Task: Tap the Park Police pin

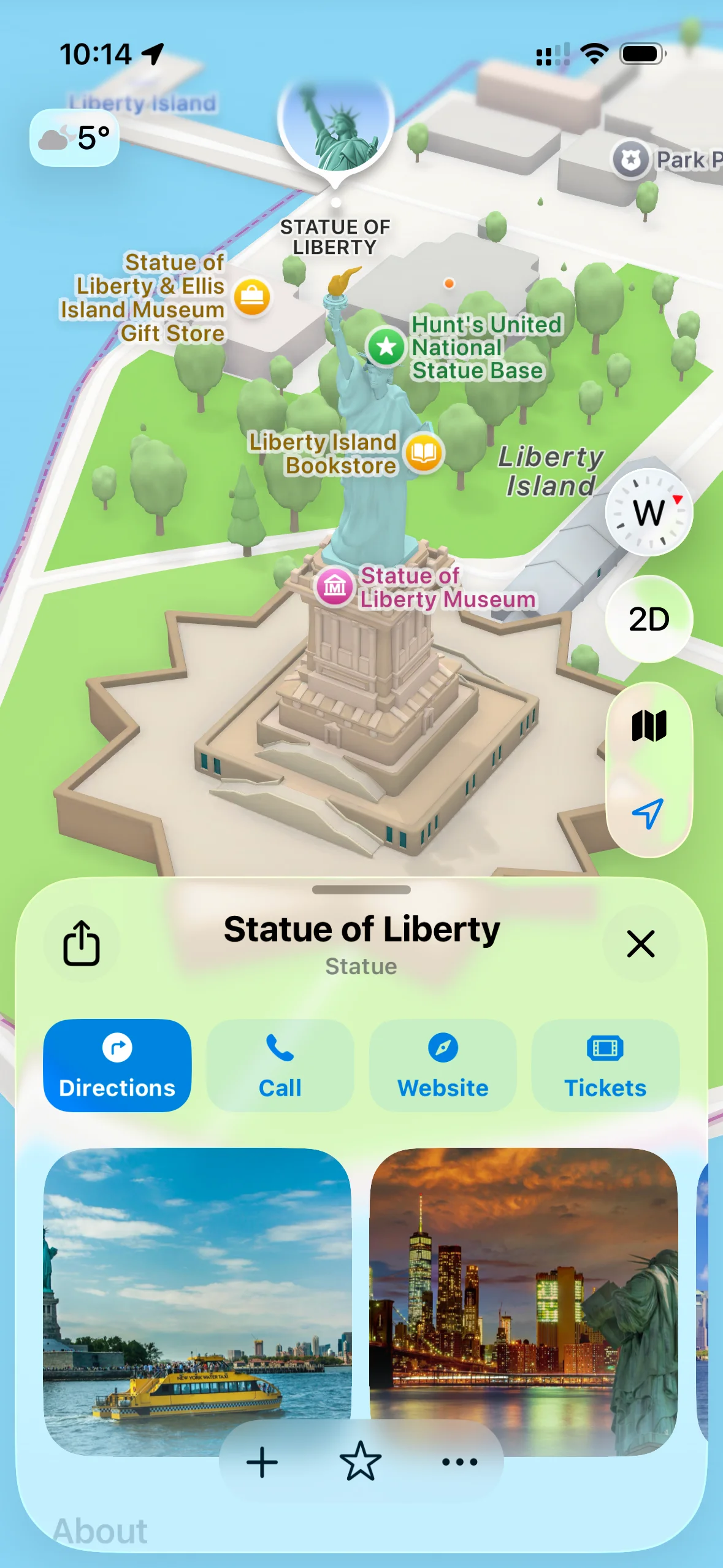Action: tap(631, 159)
